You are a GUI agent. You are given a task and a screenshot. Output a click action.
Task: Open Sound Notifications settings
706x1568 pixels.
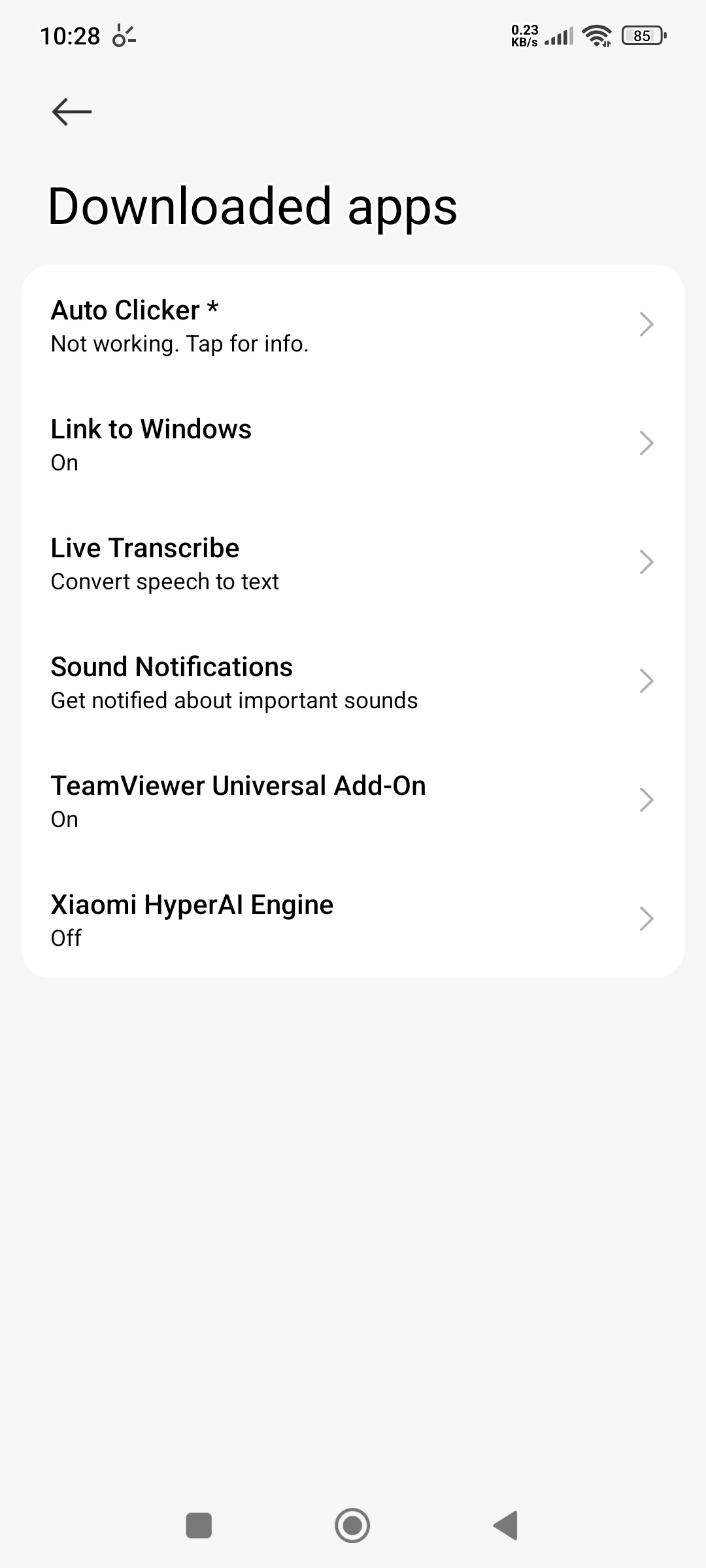[x=353, y=681]
